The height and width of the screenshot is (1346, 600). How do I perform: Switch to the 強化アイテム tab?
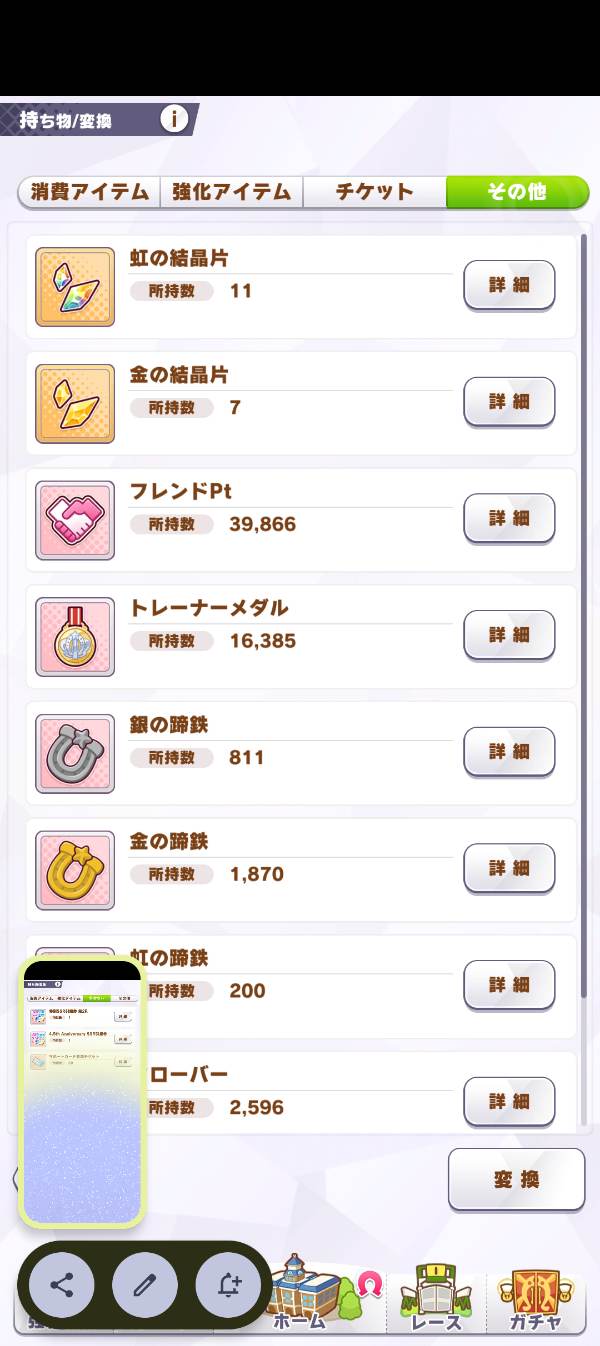coord(231,192)
